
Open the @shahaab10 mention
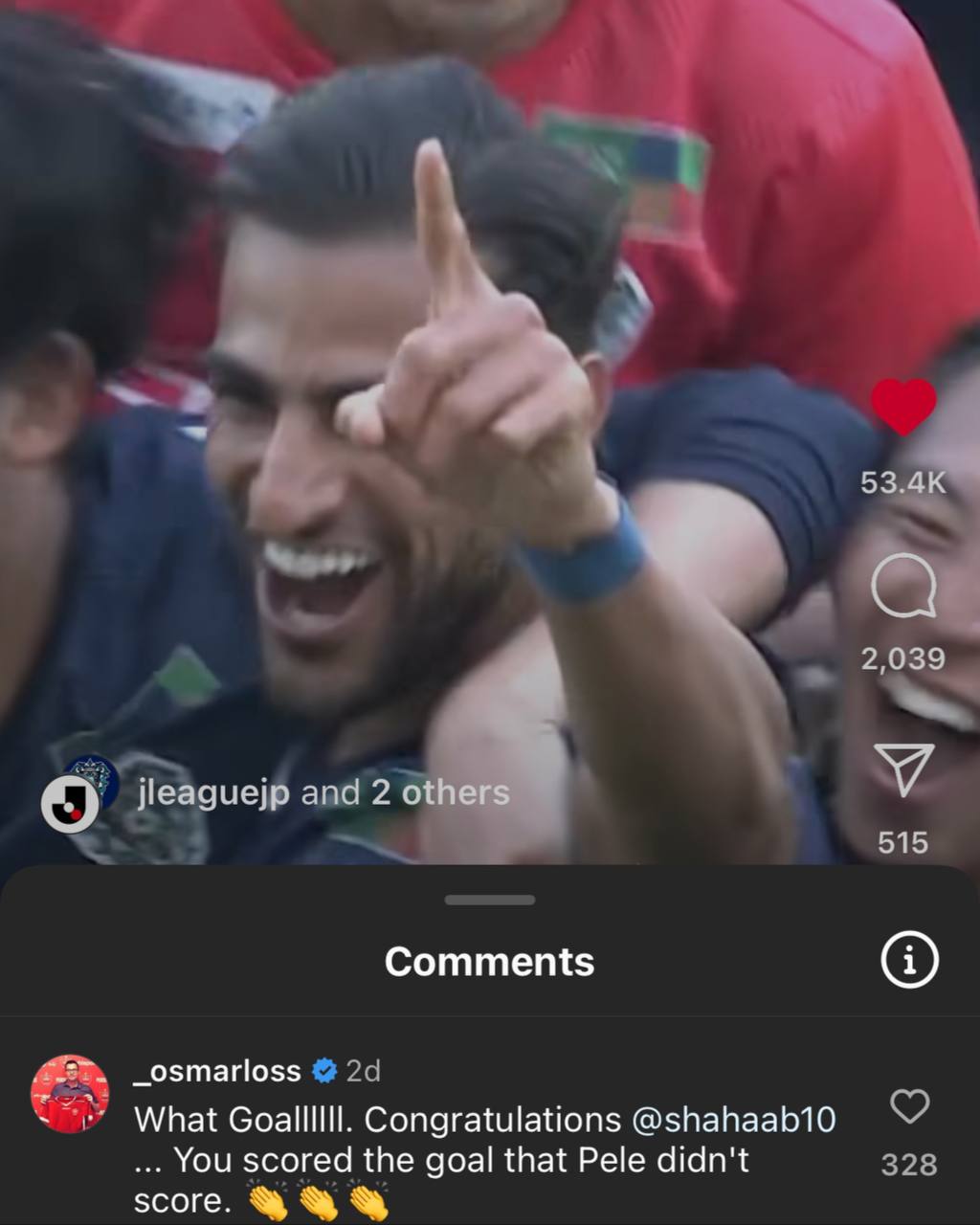coord(733,1119)
